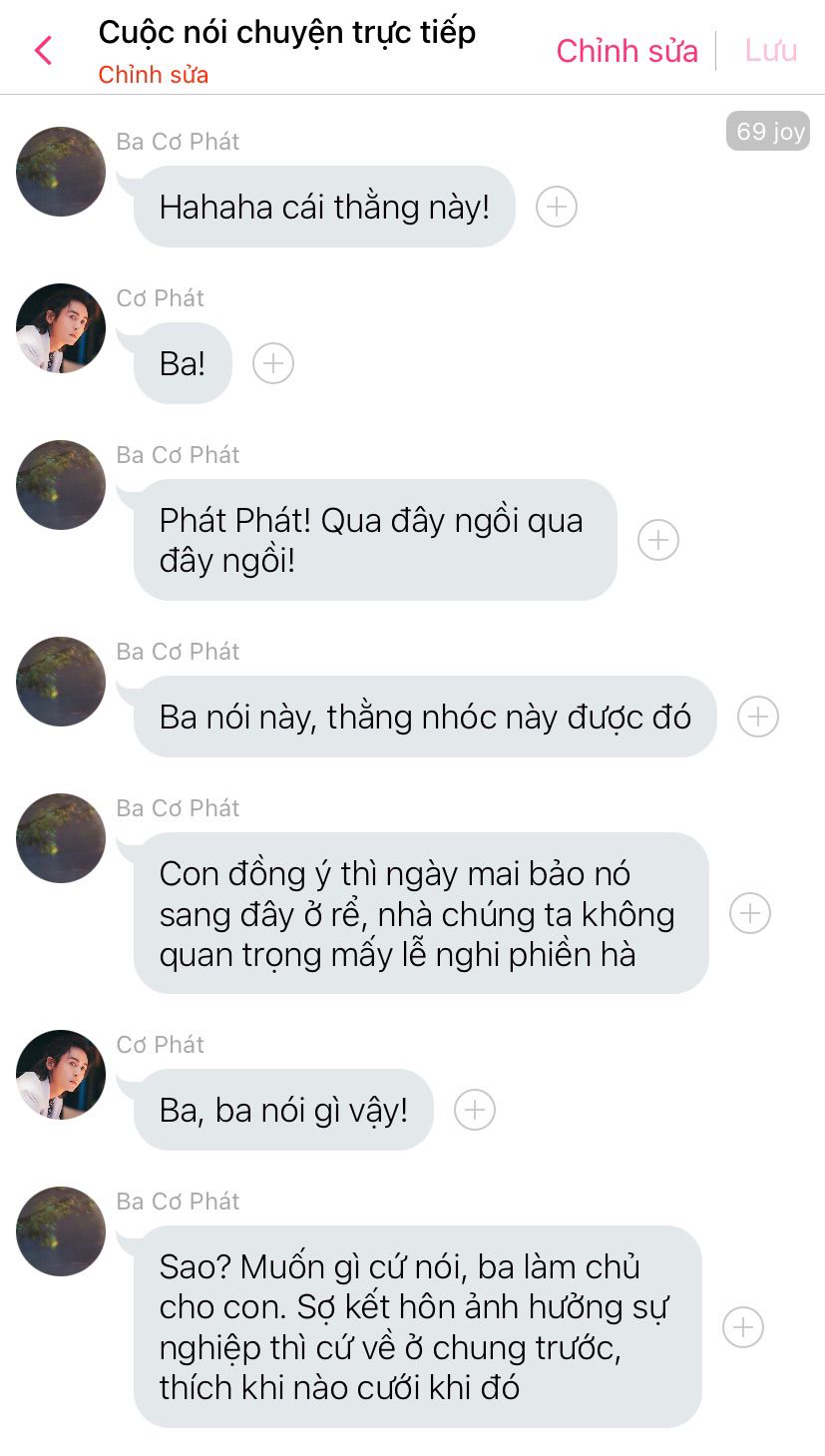Screen dimensions: 825x1456
Task: Go back using the pink arrow
Action: [43, 50]
